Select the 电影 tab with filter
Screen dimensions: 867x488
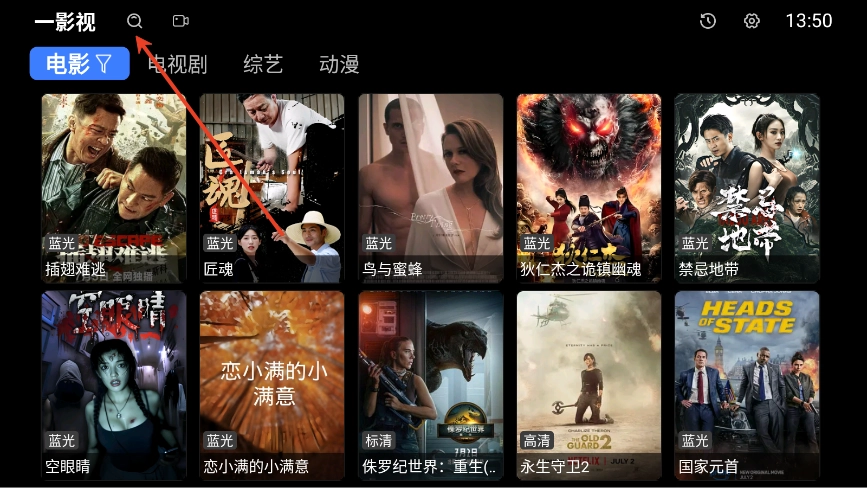tap(80, 65)
